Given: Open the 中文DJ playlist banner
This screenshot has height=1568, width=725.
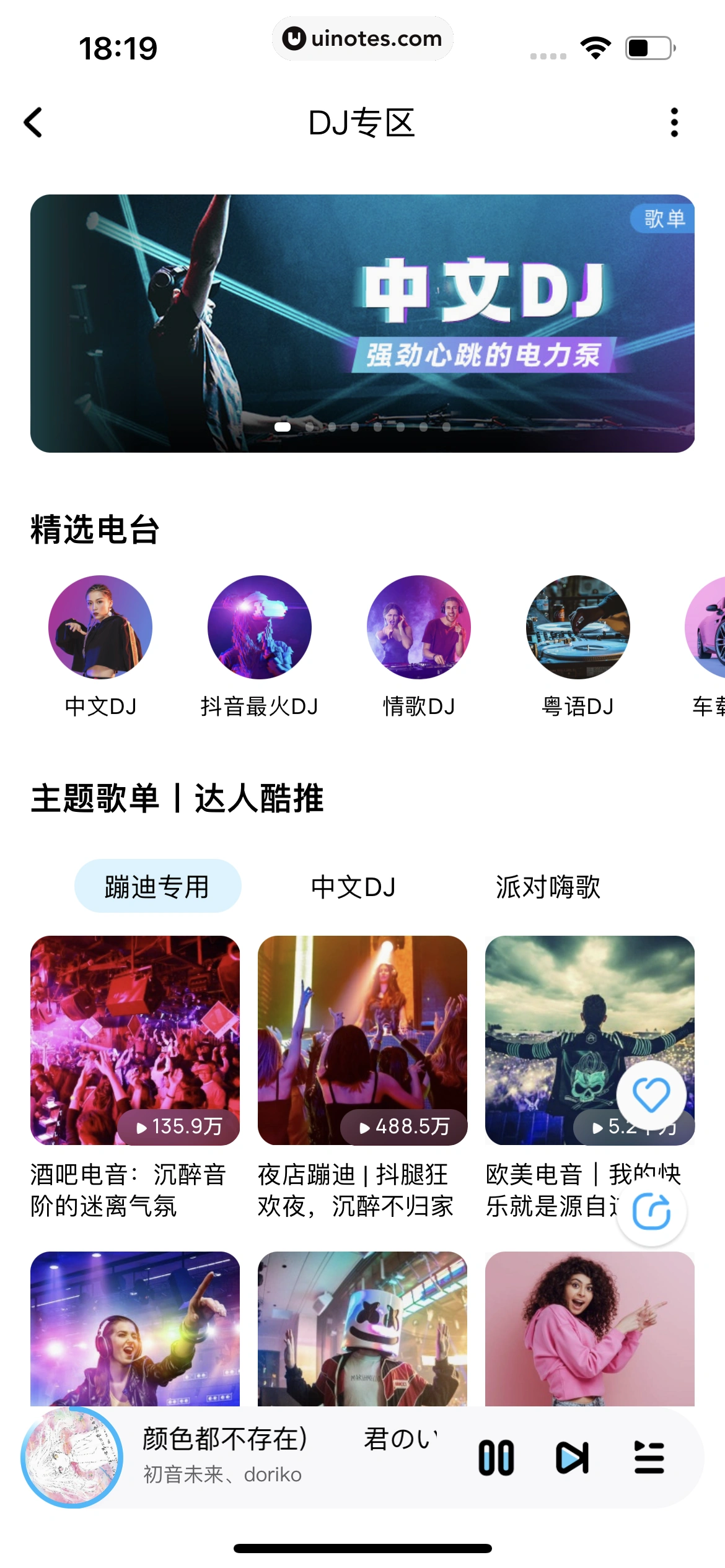Looking at the screenshot, I should (362, 323).
